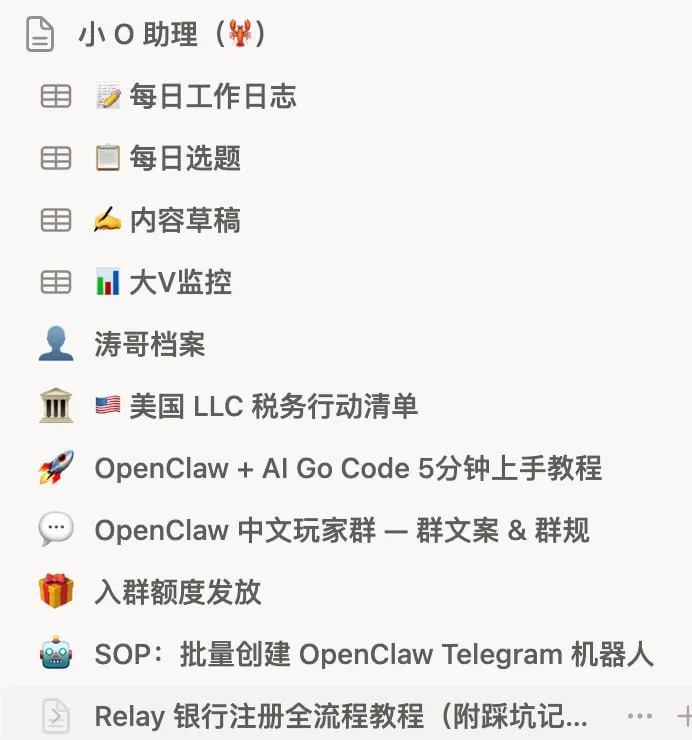
Task: Go to the 大V监控 database
Action: [180, 282]
